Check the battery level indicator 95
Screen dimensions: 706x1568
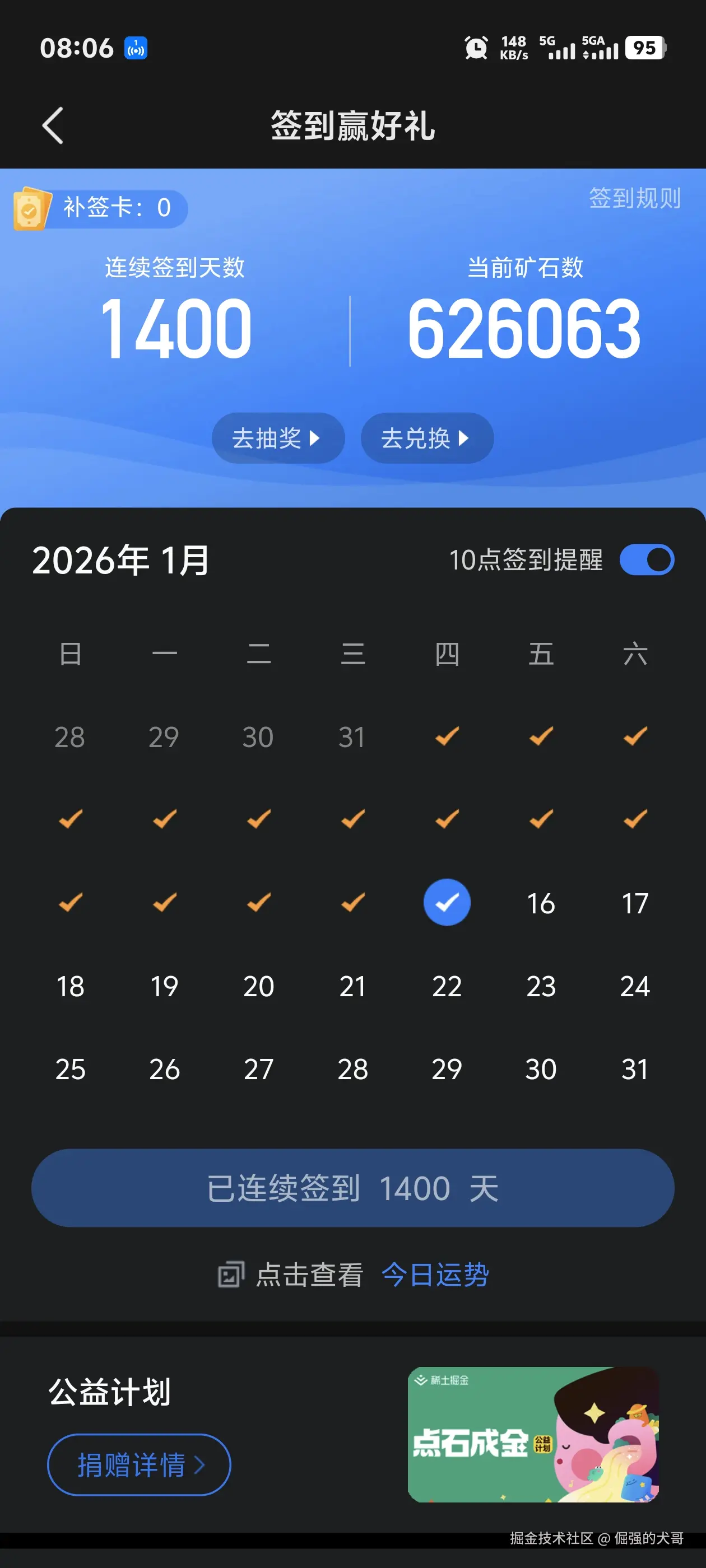[644, 48]
